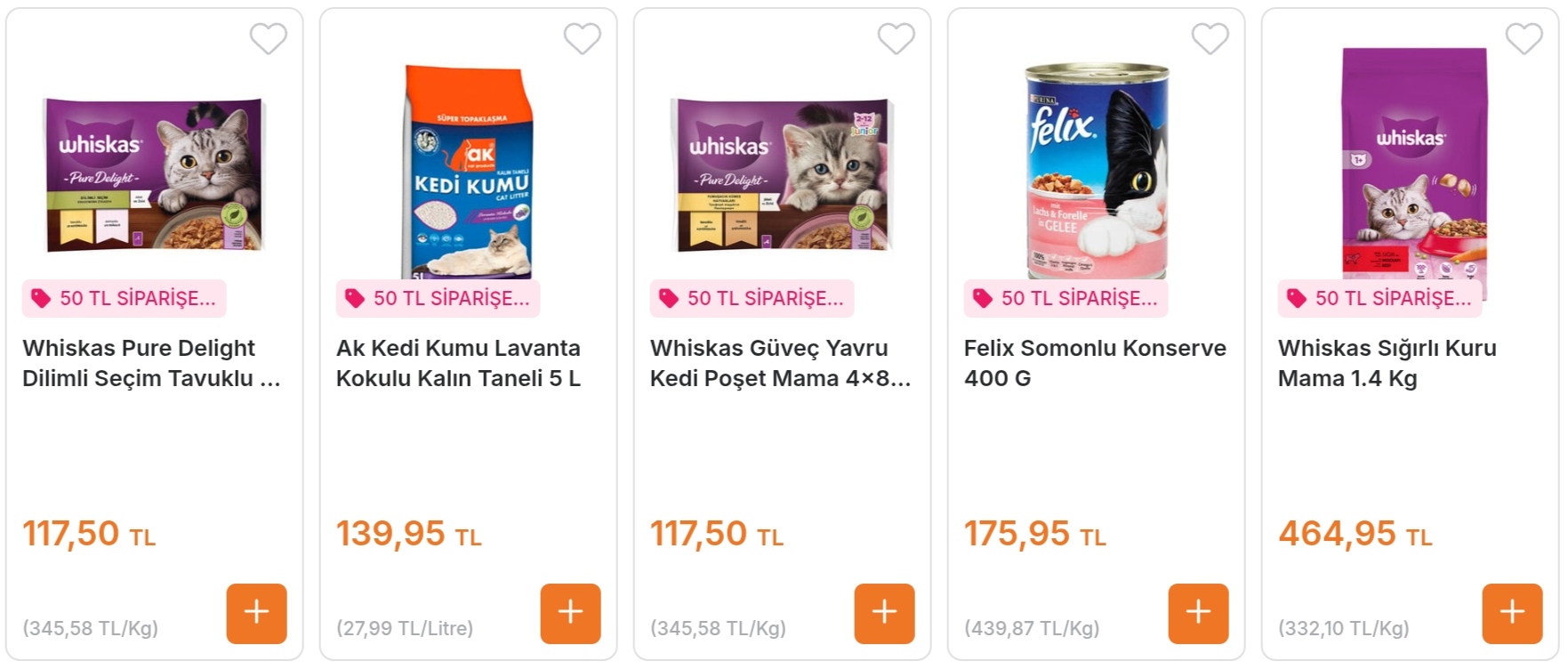Add Felix Somonlu Konserve to cart
Image resolution: width=1568 pixels, height=669 pixels.
(1198, 613)
